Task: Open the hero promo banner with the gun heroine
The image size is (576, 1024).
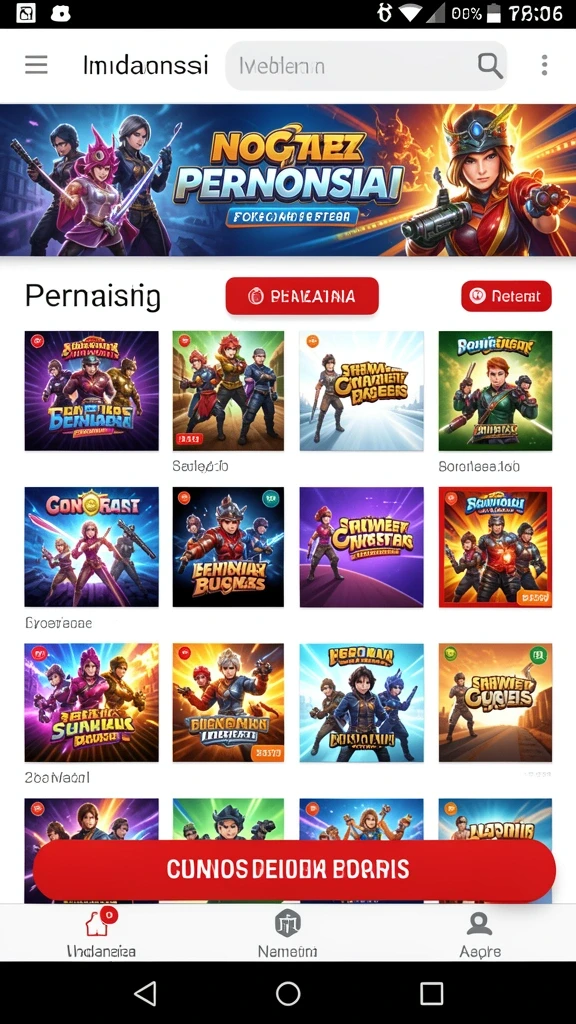Action: (288, 180)
